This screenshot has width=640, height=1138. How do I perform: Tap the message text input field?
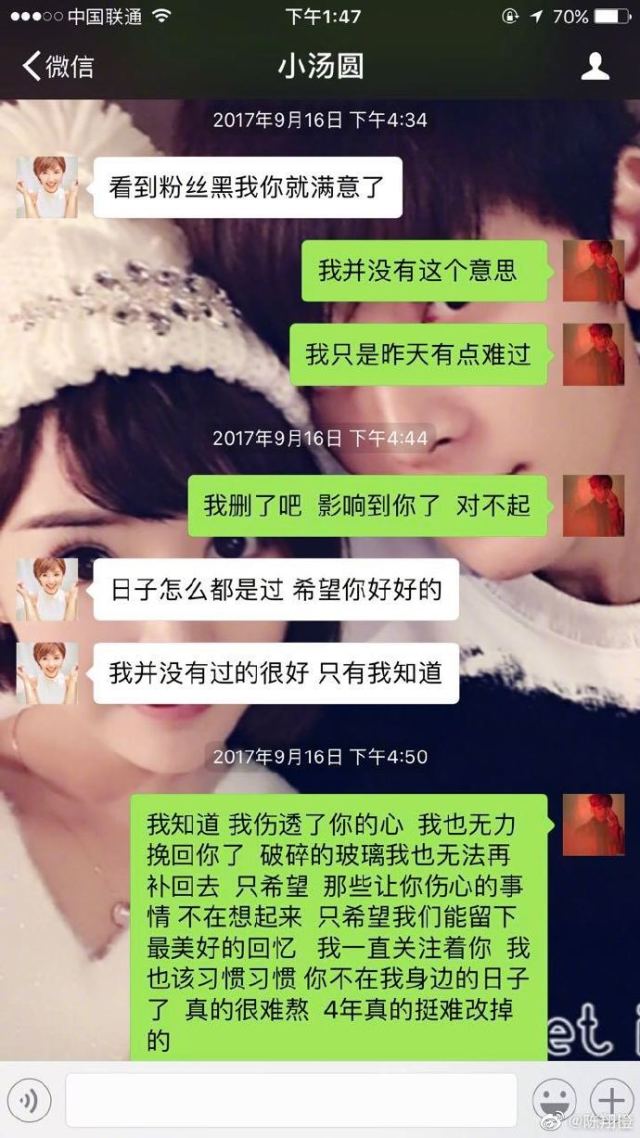click(x=291, y=1100)
